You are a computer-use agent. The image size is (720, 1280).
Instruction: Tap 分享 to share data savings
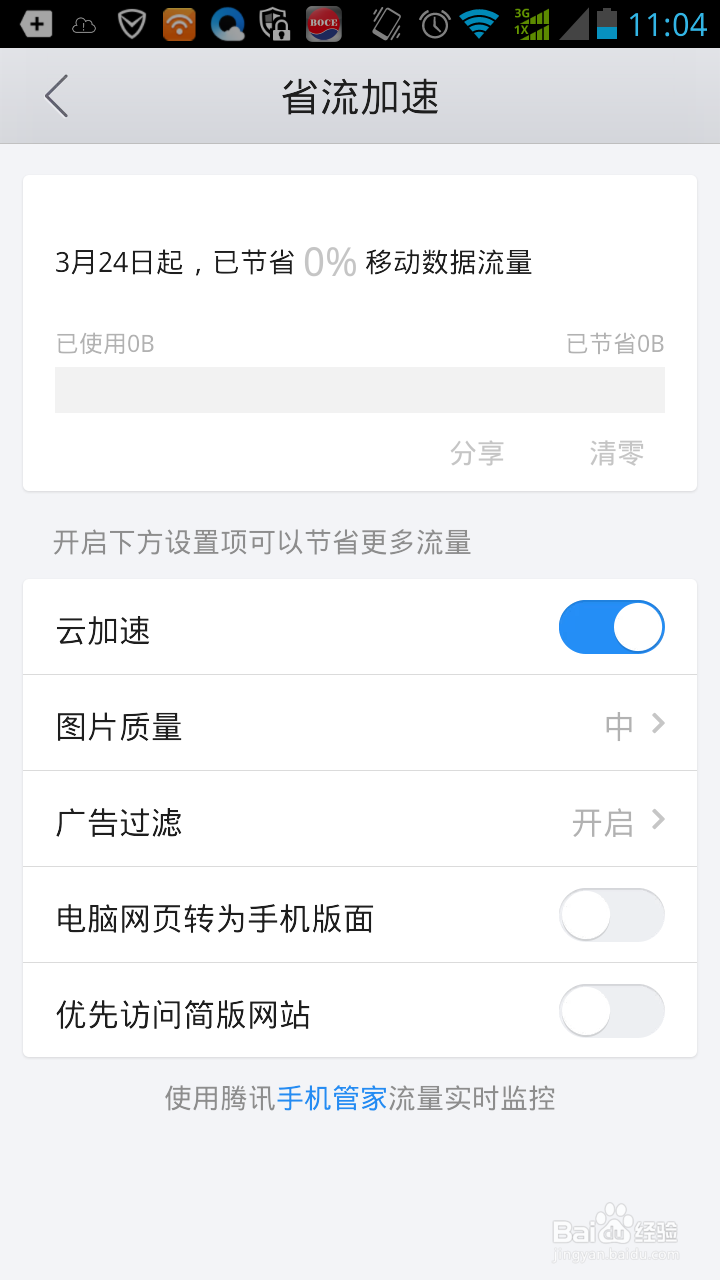[477, 453]
